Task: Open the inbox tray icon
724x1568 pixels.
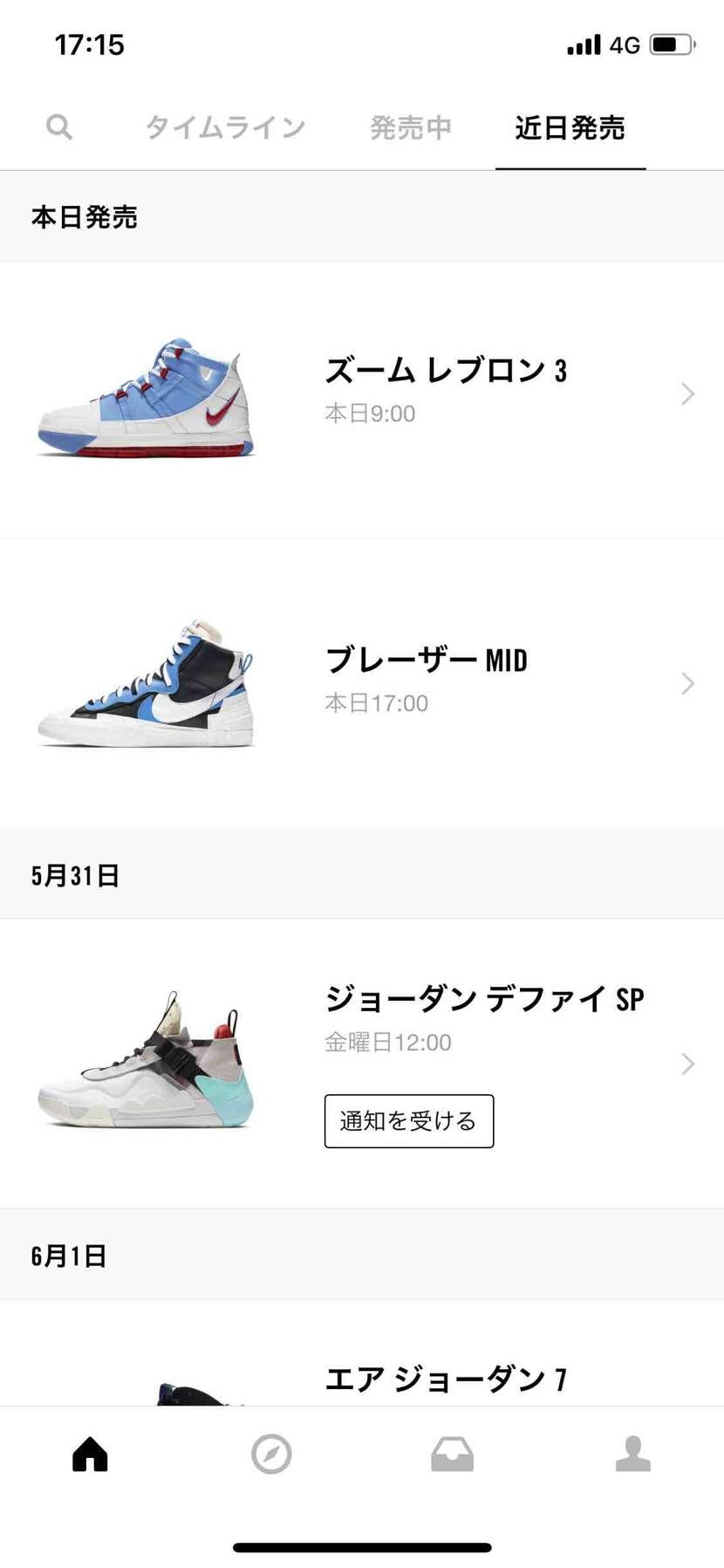Action: tap(452, 1455)
